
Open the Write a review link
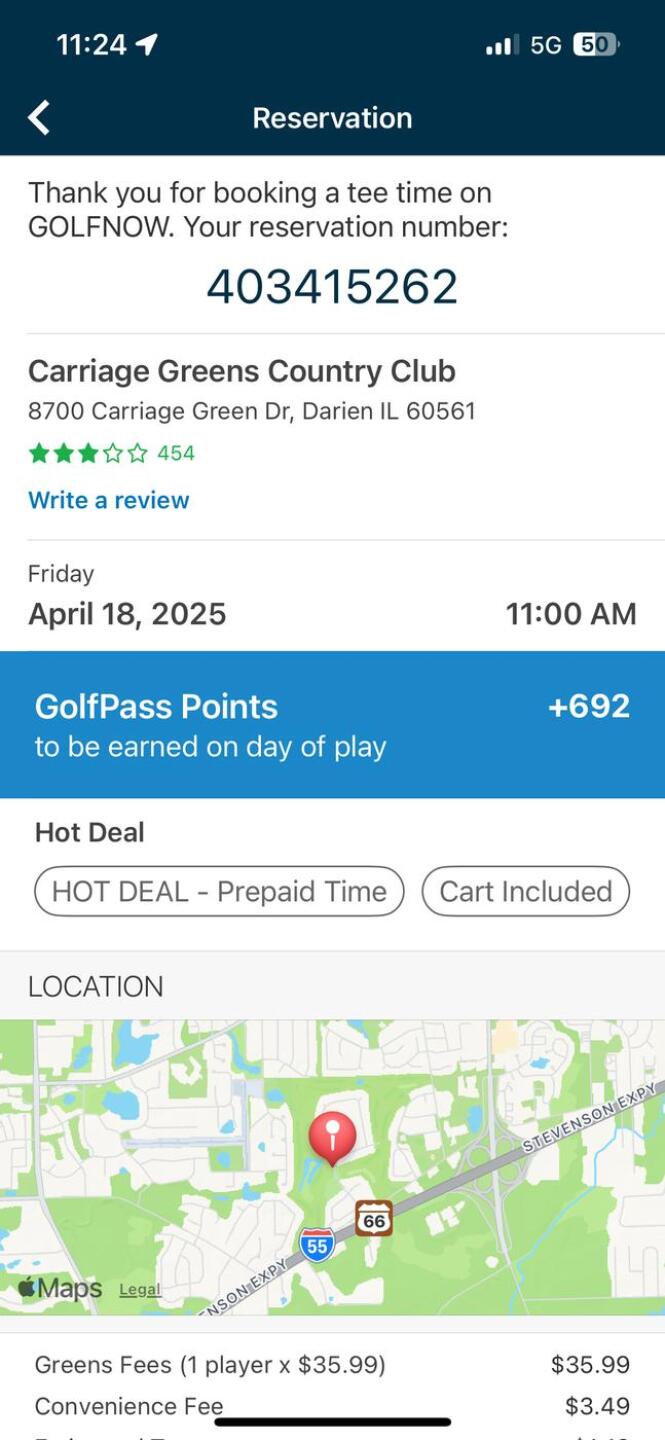(108, 500)
